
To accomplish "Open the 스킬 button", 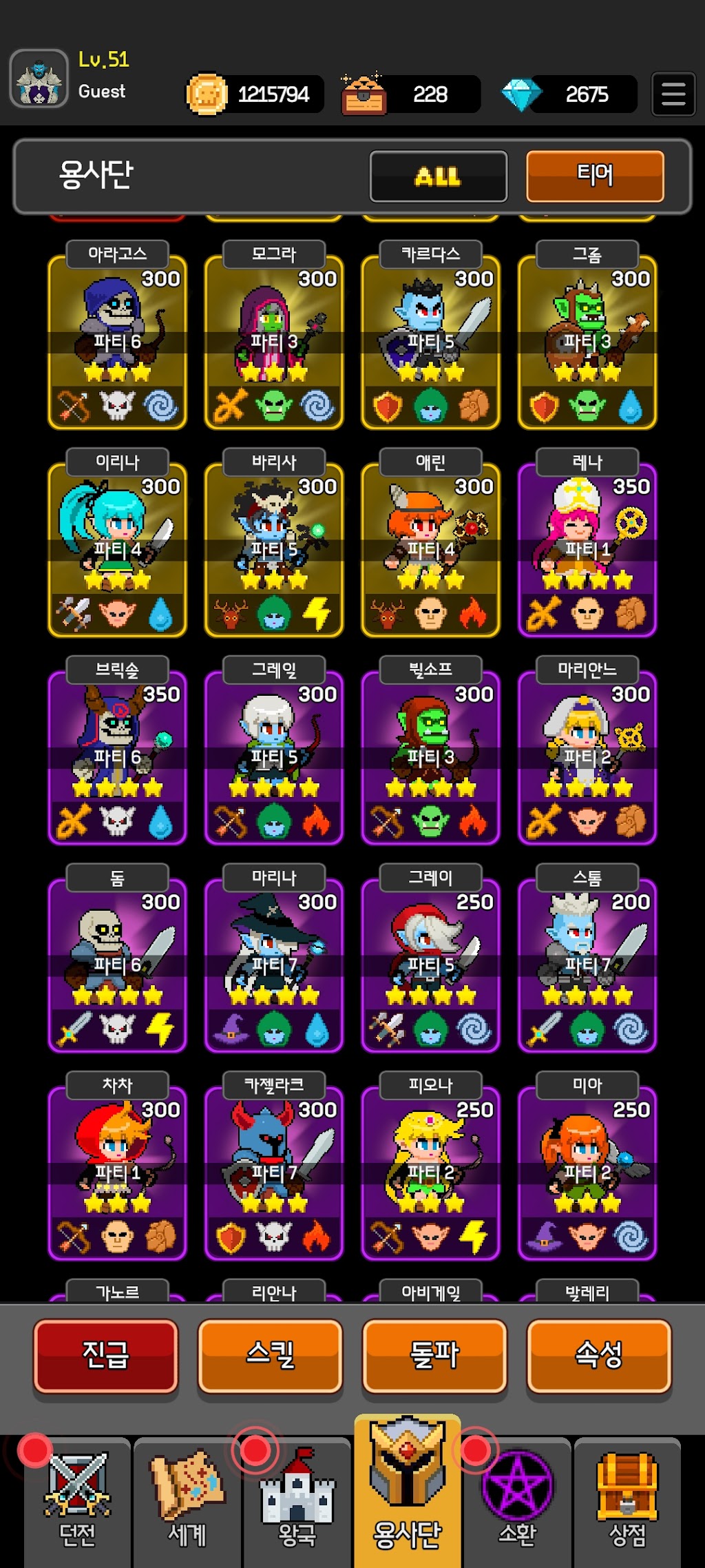I will coord(270,1356).
